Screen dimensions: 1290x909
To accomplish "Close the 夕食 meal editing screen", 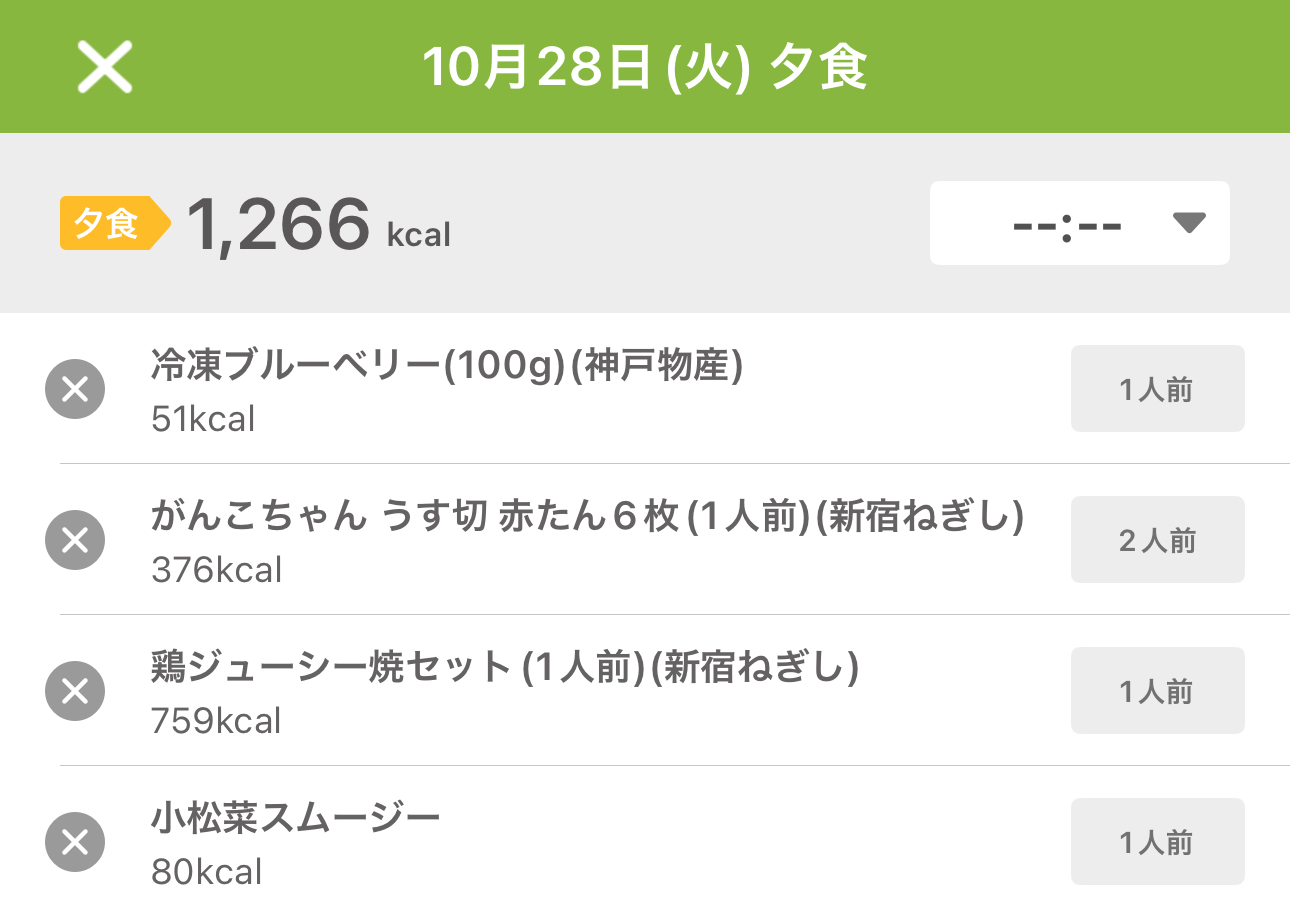I will (x=105, y=67).
